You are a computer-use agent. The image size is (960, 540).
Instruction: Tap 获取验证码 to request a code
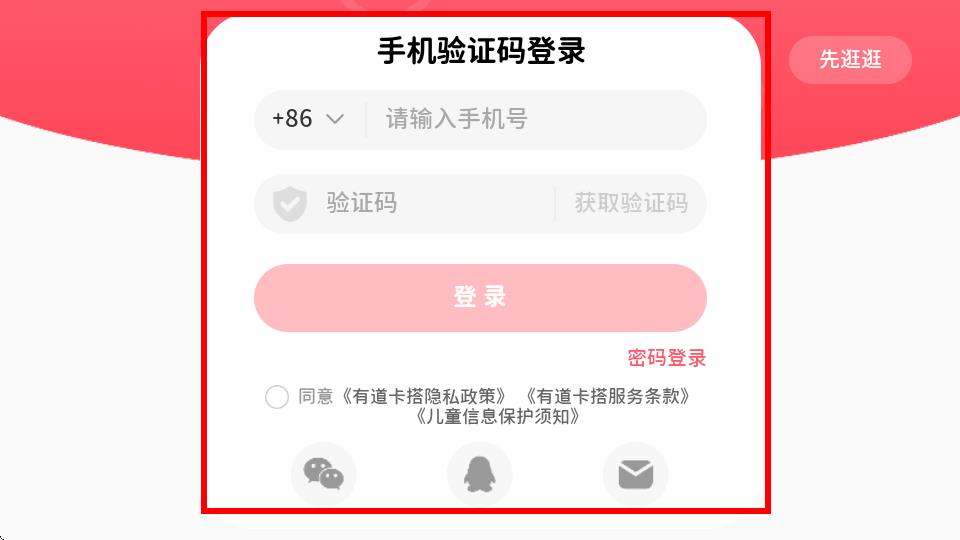[631, 204]
